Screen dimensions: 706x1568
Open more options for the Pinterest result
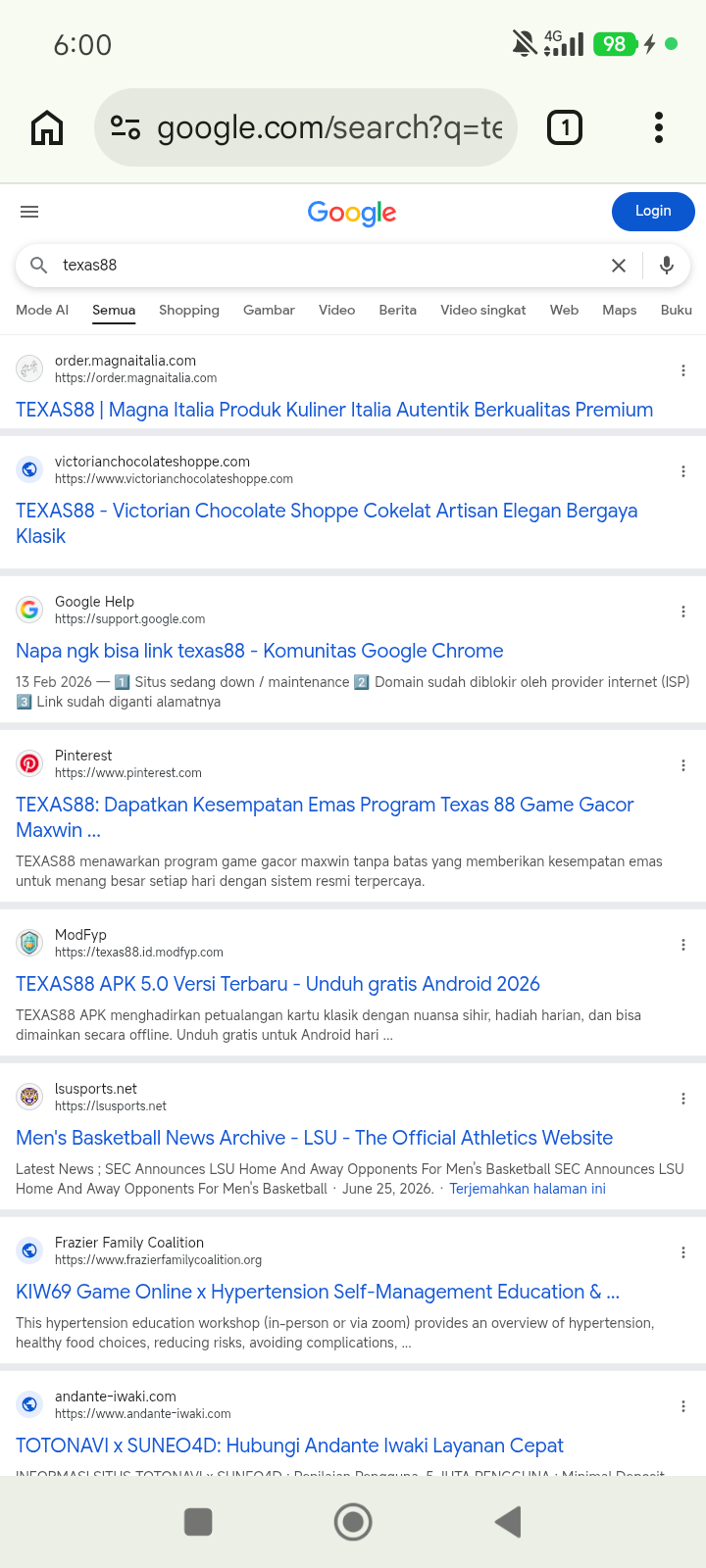click(x=683, y=765)
